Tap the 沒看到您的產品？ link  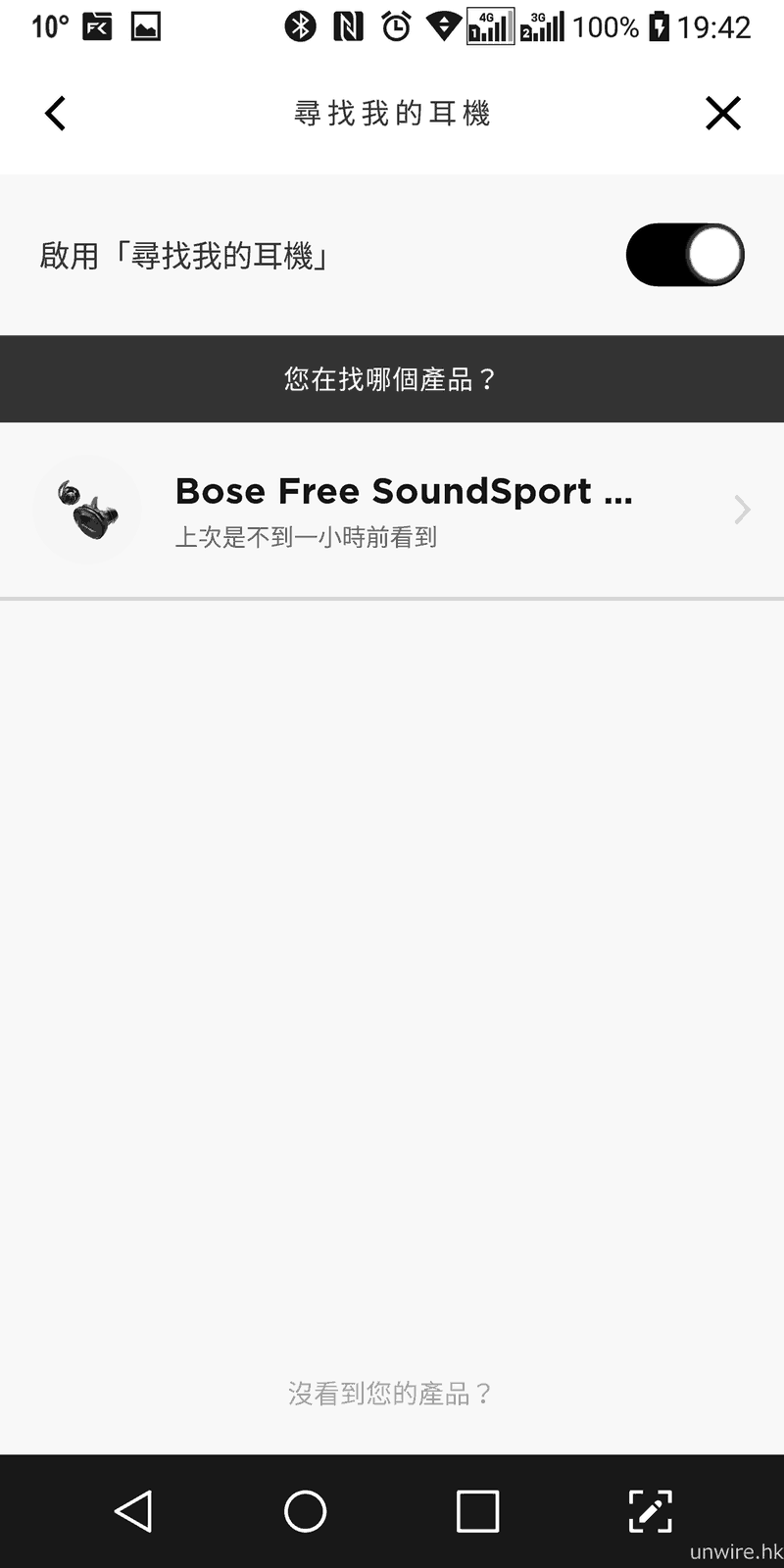click(x=390, y=1394)
